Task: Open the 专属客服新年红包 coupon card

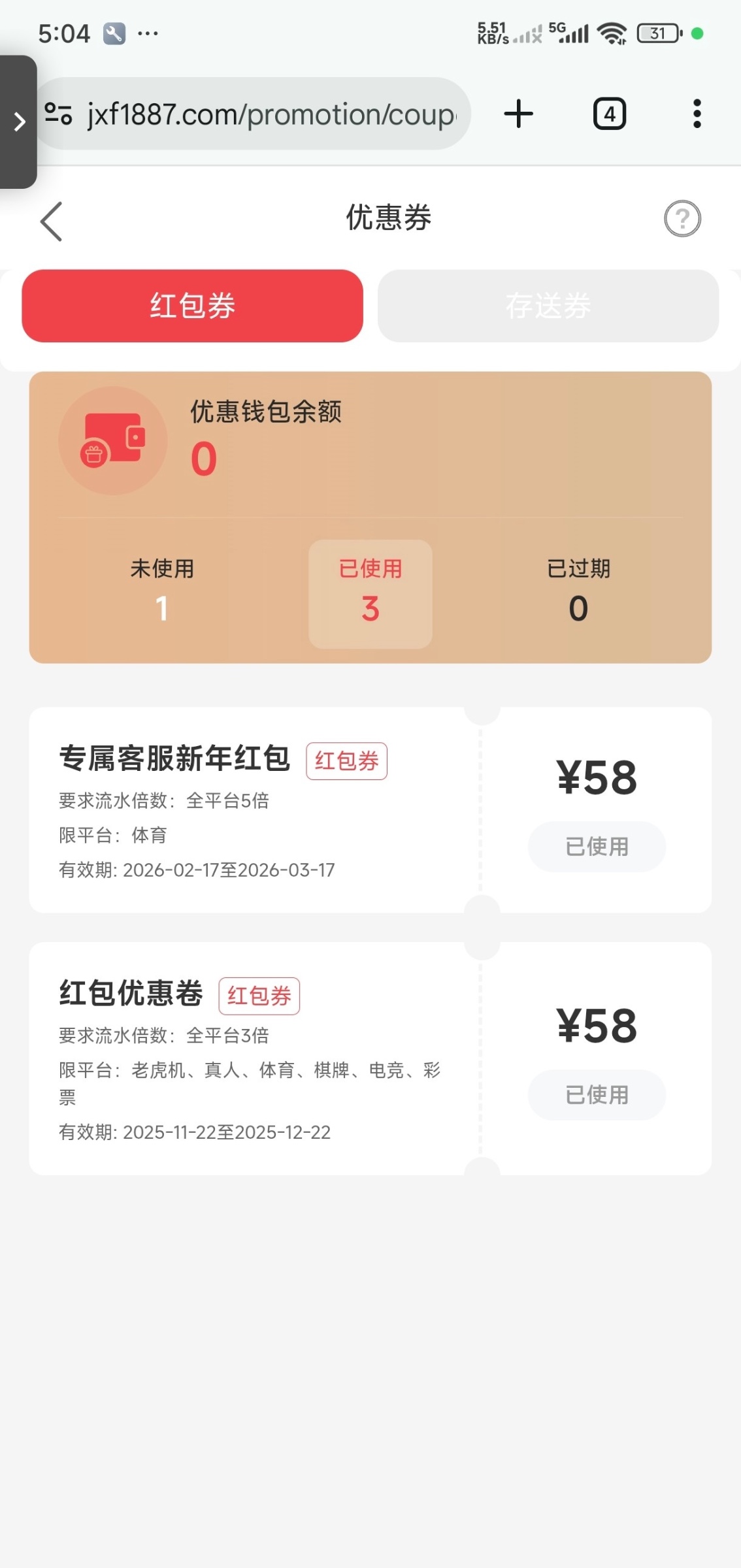Action: coord(255,809)
